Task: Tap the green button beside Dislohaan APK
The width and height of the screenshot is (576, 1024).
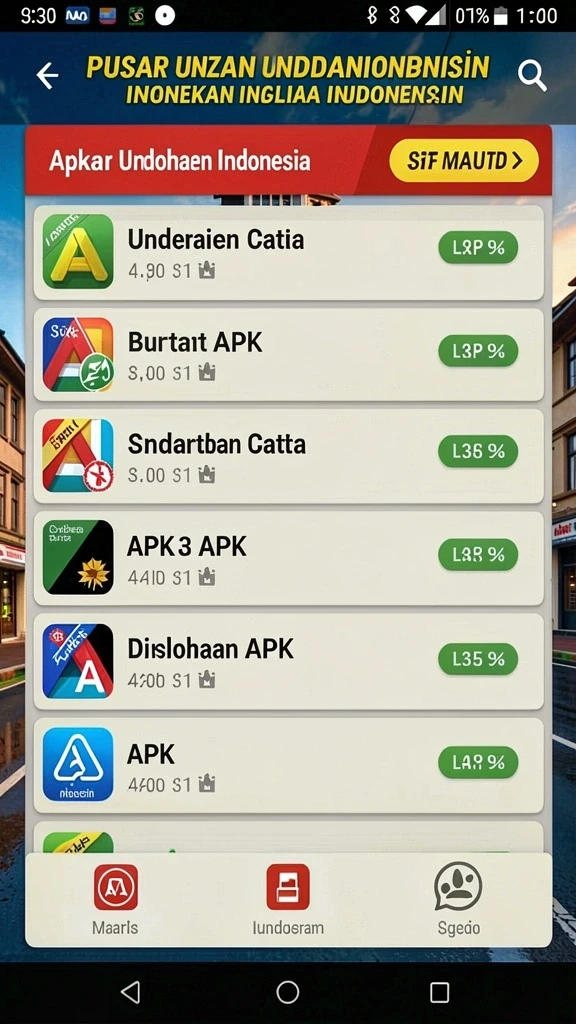Action: [478, 659]
